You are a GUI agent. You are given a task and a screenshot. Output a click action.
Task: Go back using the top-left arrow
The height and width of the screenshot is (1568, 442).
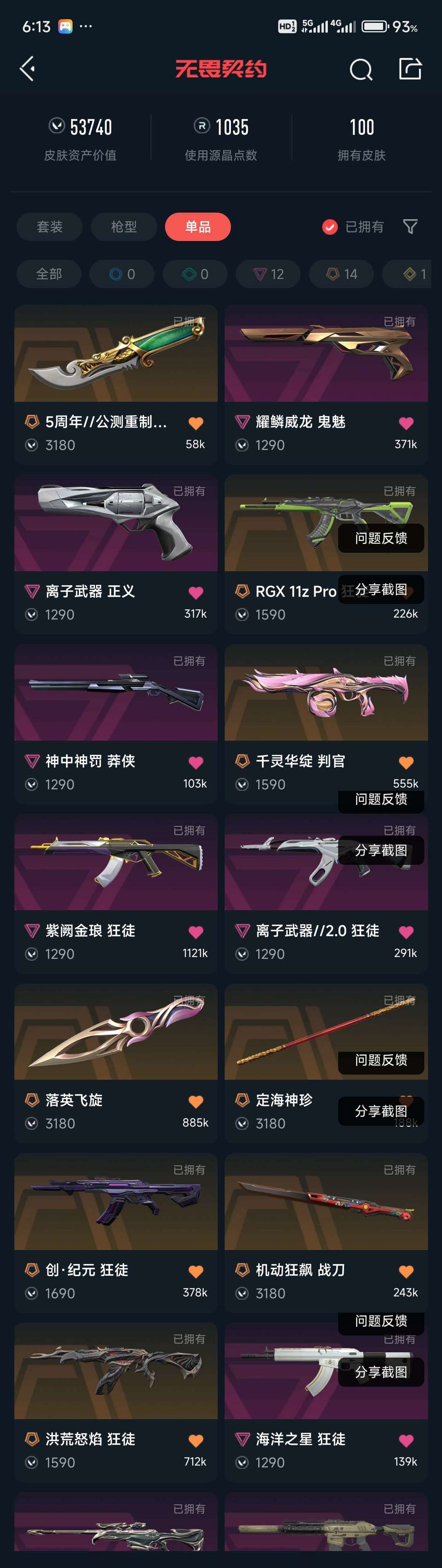[27, 69]
